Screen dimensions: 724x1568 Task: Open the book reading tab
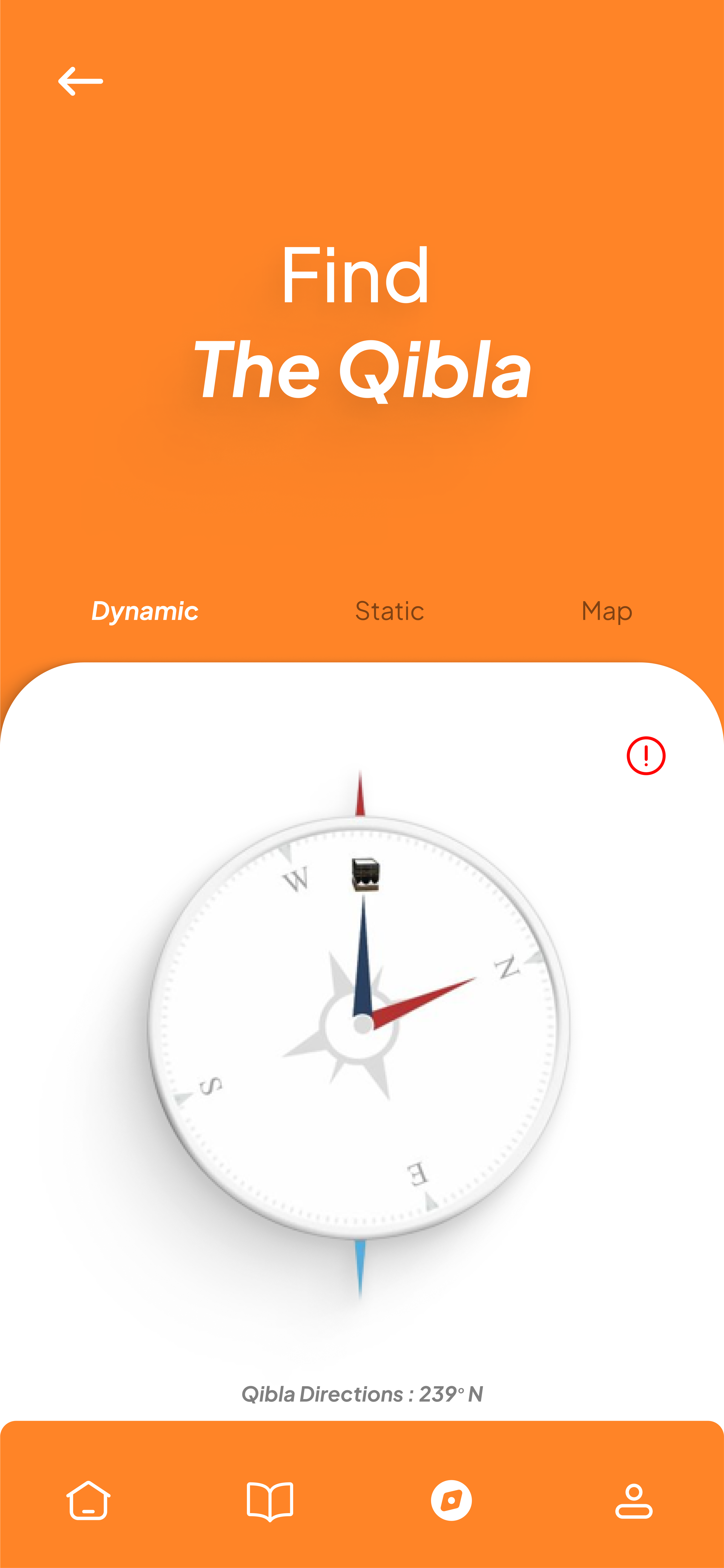270,1501
